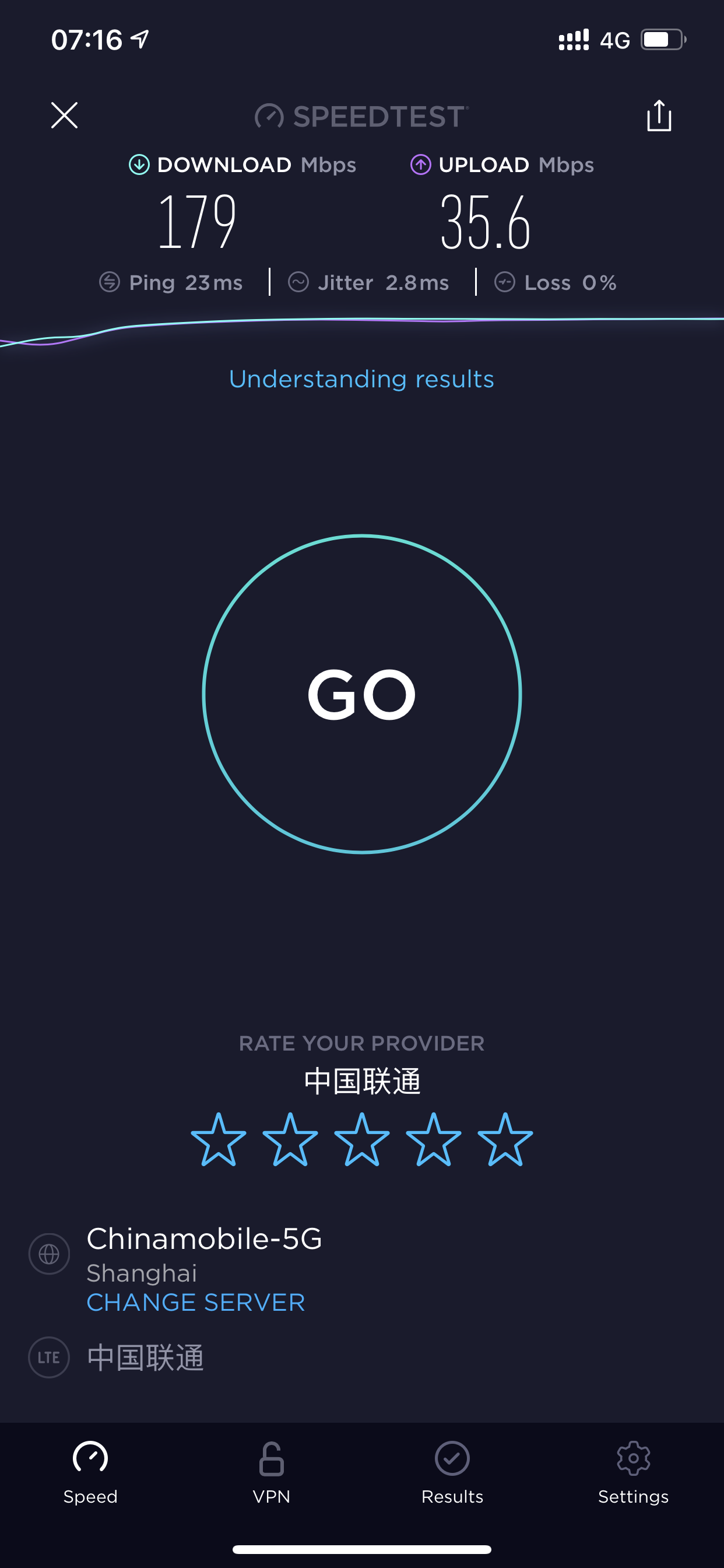
Task: Click the Ping indicator icon
Action: pos(110,282)
